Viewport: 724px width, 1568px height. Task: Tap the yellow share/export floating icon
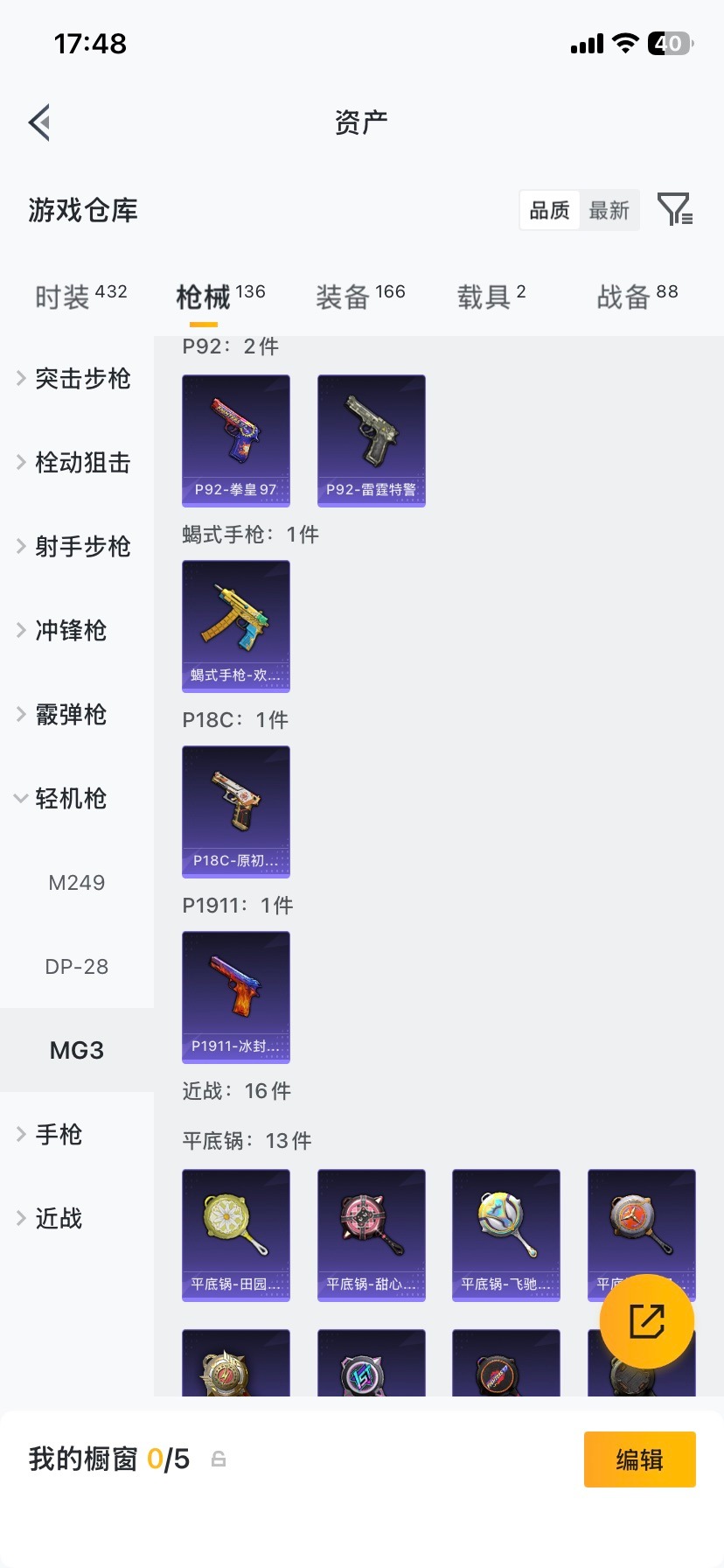(645, 1321)
